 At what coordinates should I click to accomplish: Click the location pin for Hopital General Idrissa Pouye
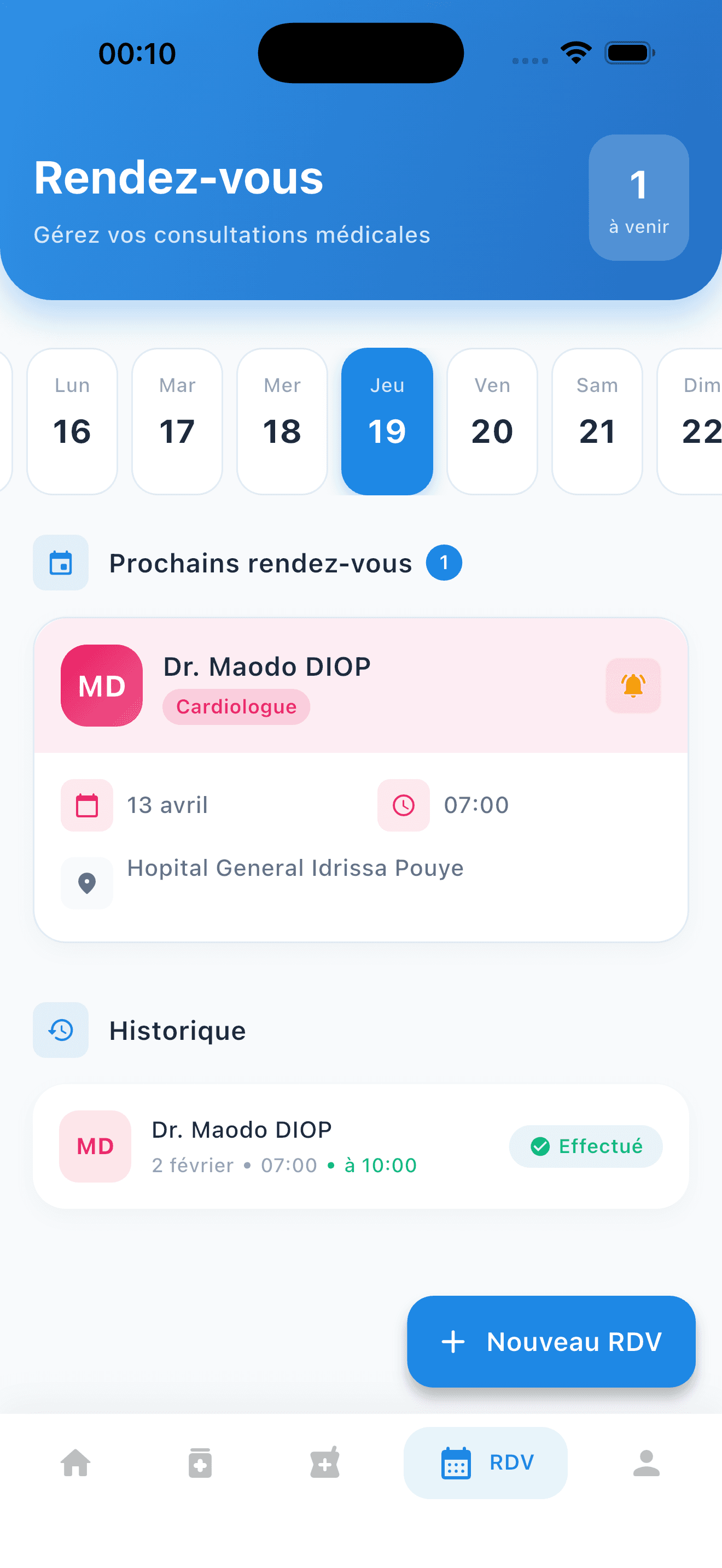coord(86,882)
